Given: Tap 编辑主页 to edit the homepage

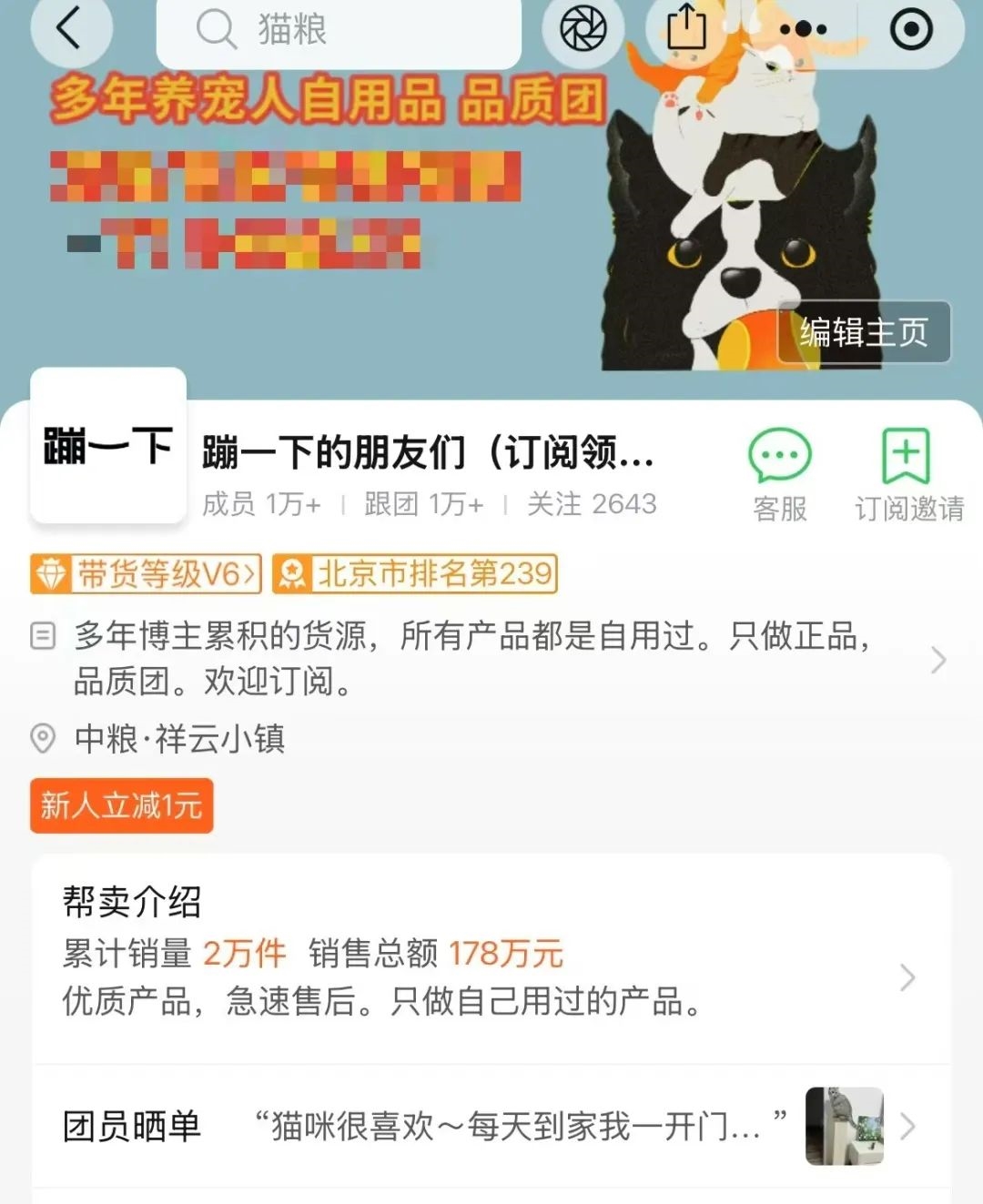Looking at the screenshot, I should point(863,332).
